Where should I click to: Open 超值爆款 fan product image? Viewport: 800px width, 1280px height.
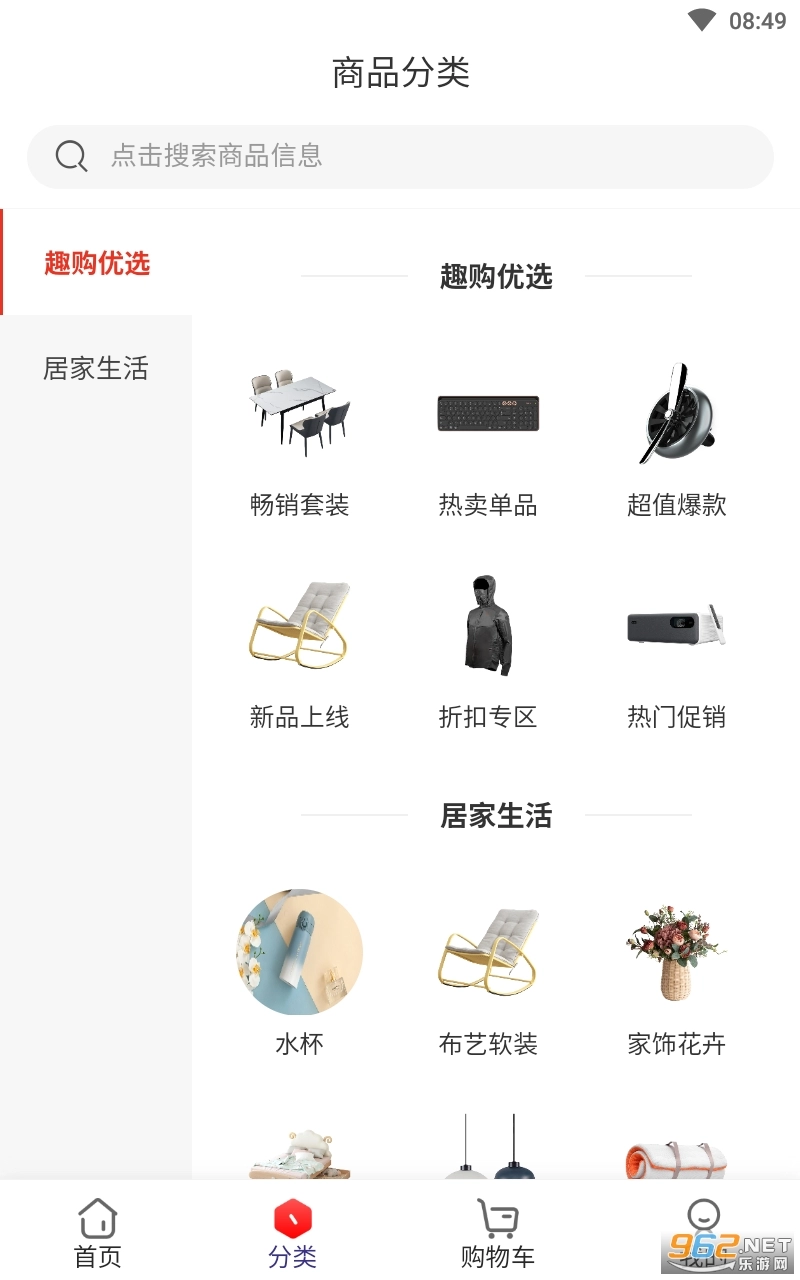[675, 412]
